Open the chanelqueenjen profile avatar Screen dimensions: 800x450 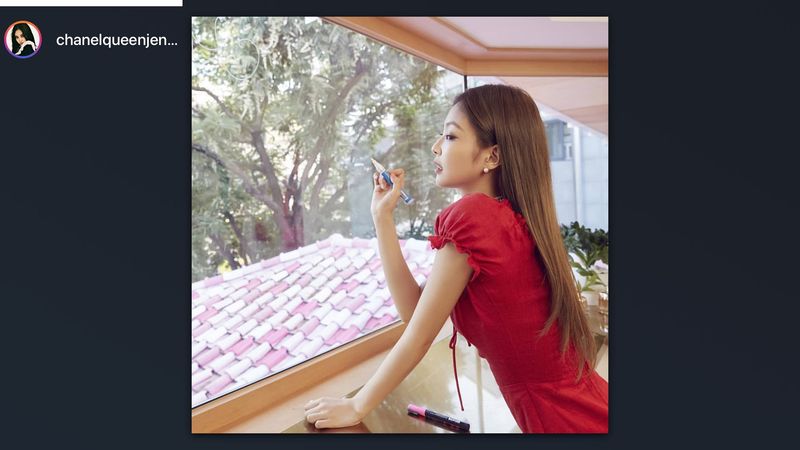tap(22, 40)
